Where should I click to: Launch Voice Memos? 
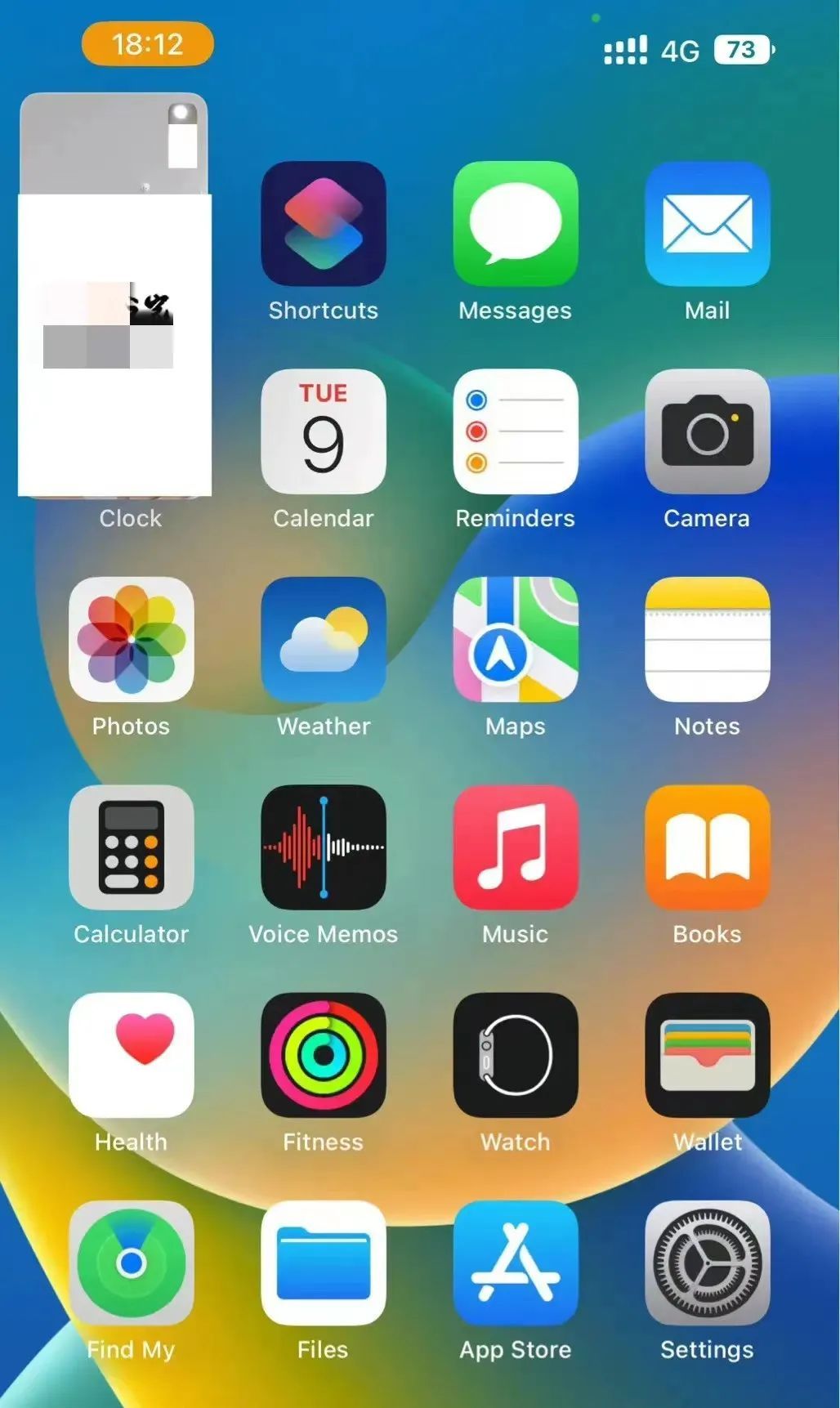(x=323, y=847)
